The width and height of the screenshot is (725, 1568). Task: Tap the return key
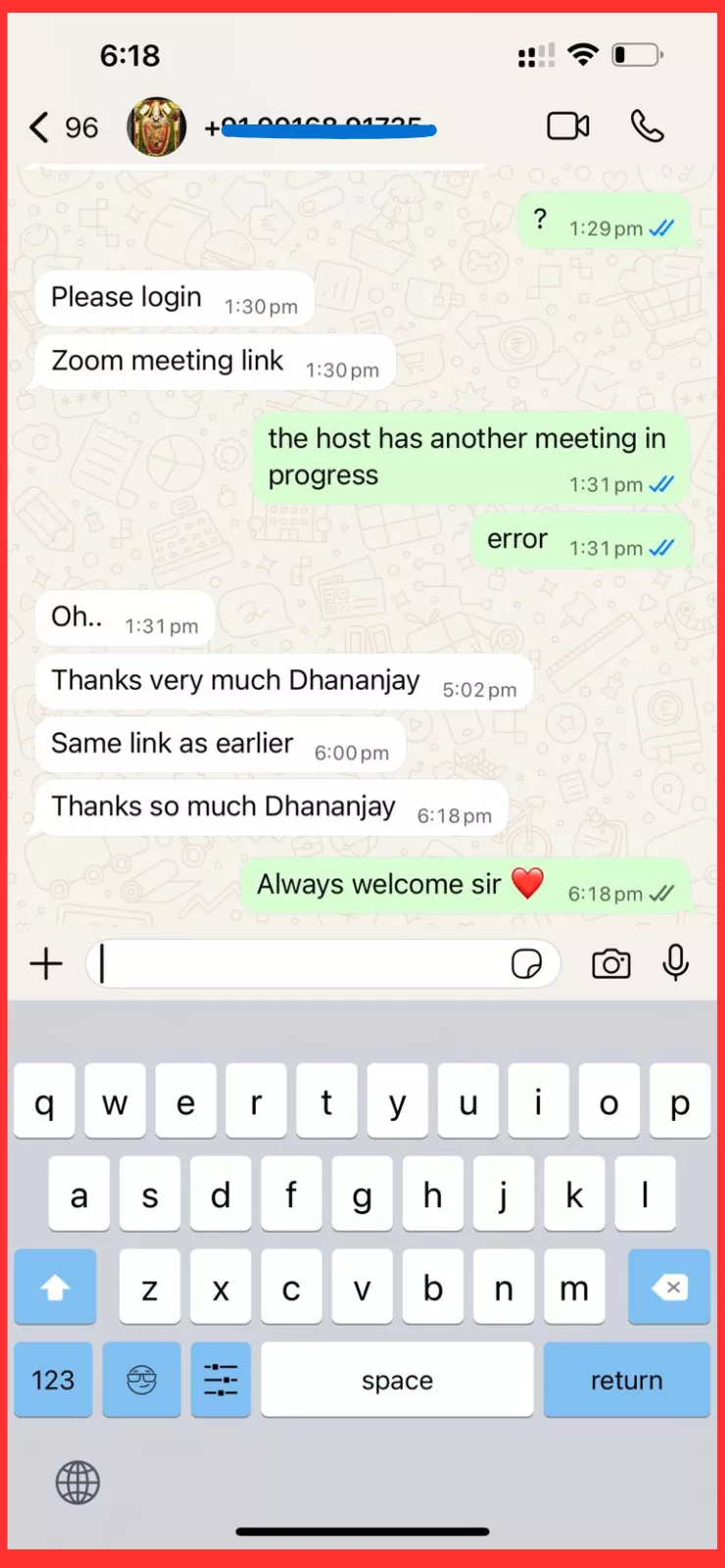click(x=627, y=1380)
